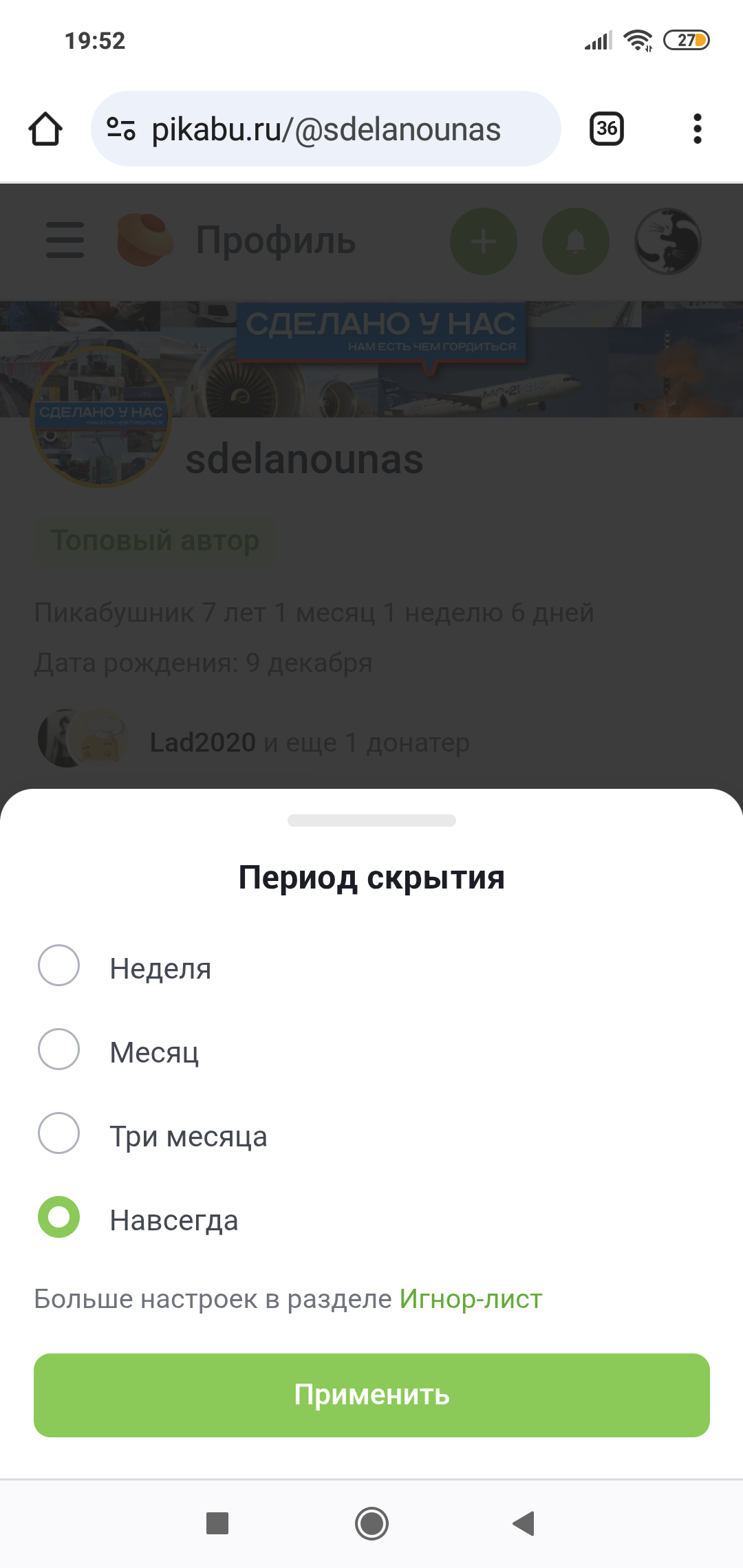Choose Месяц as hiding period
Screen dimensions: 743x1568
59,1049
